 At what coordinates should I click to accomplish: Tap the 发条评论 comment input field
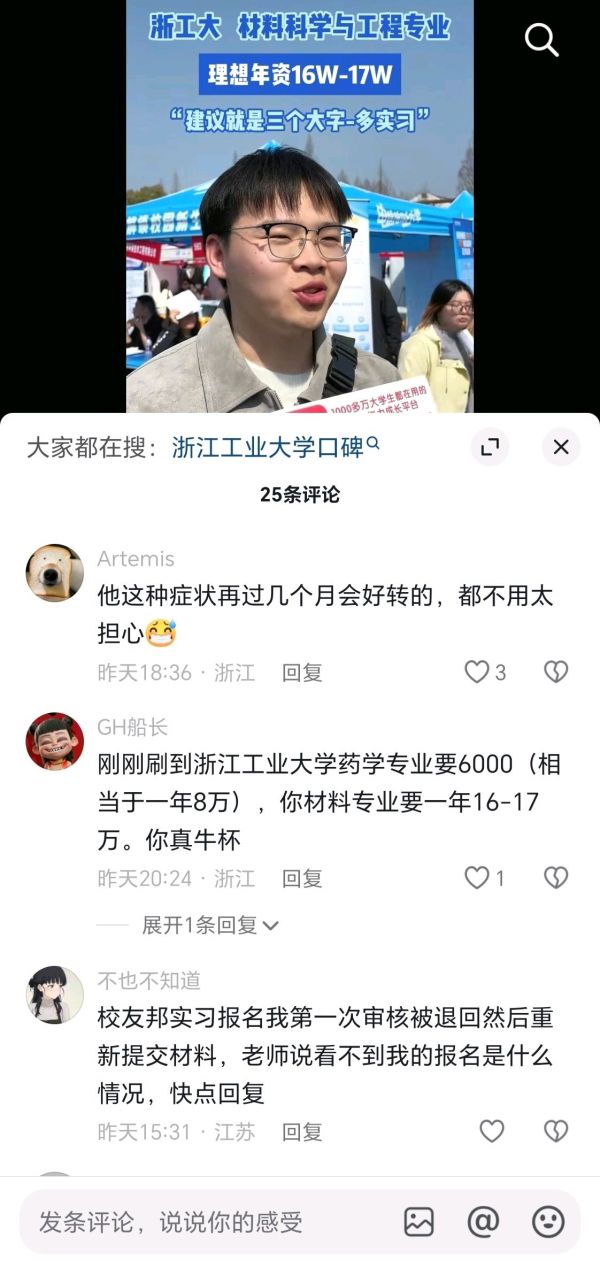[200, 1221]
